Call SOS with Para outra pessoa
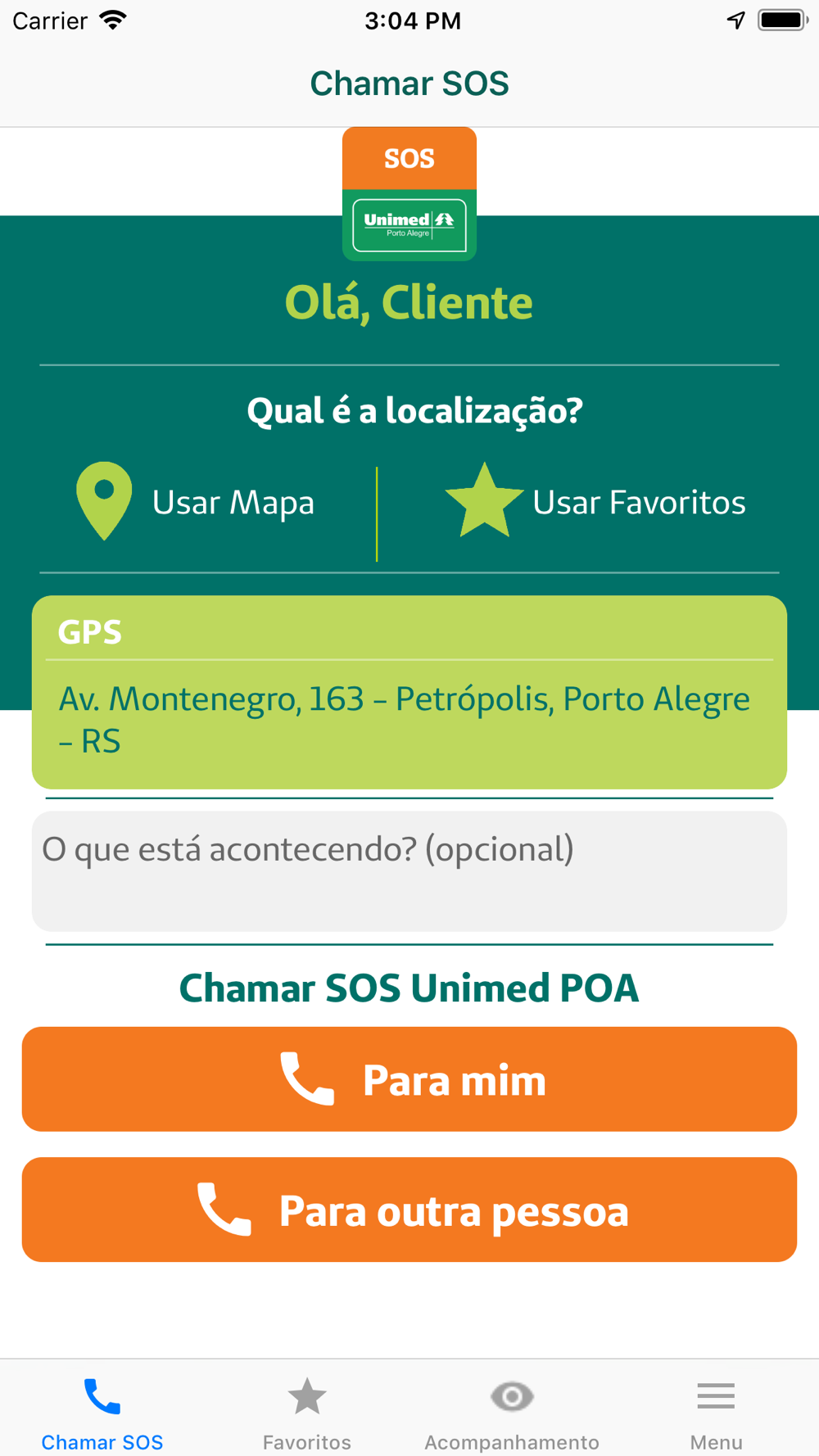819x1456 pixels. tap(409, 1209)
